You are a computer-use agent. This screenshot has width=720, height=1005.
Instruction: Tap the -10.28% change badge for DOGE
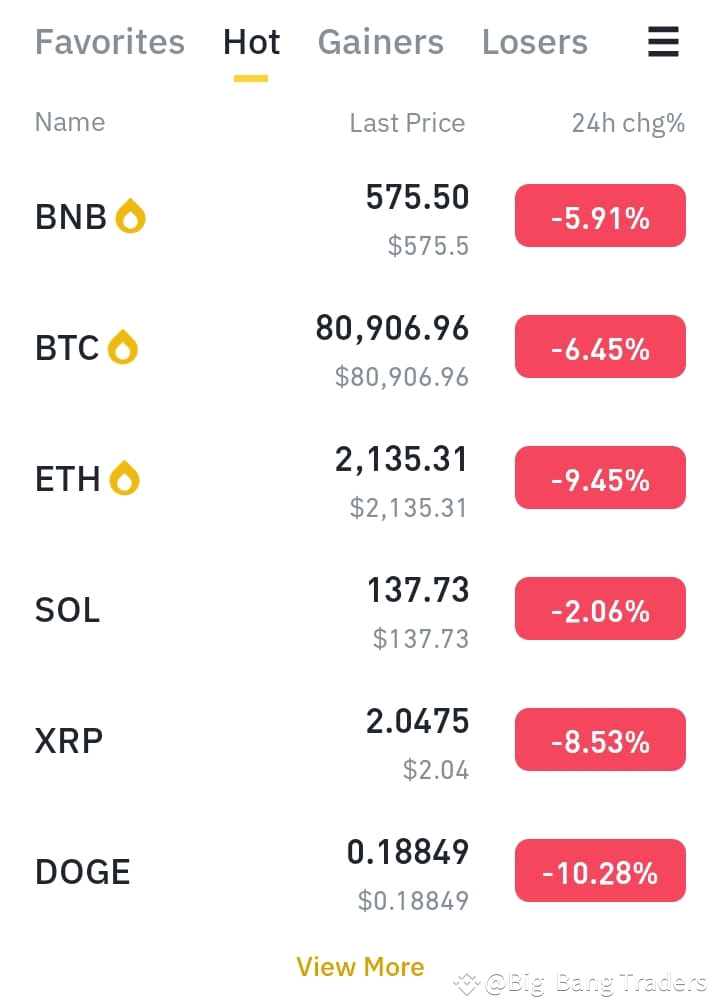pos(600,871)
